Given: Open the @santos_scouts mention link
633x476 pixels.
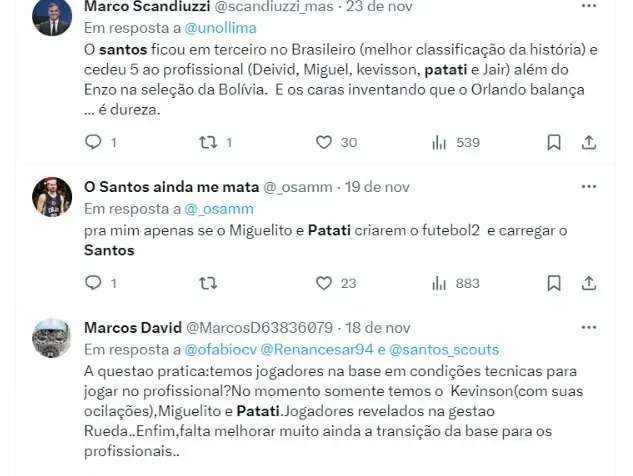Looking at the screenshot, I should [446, 349].
